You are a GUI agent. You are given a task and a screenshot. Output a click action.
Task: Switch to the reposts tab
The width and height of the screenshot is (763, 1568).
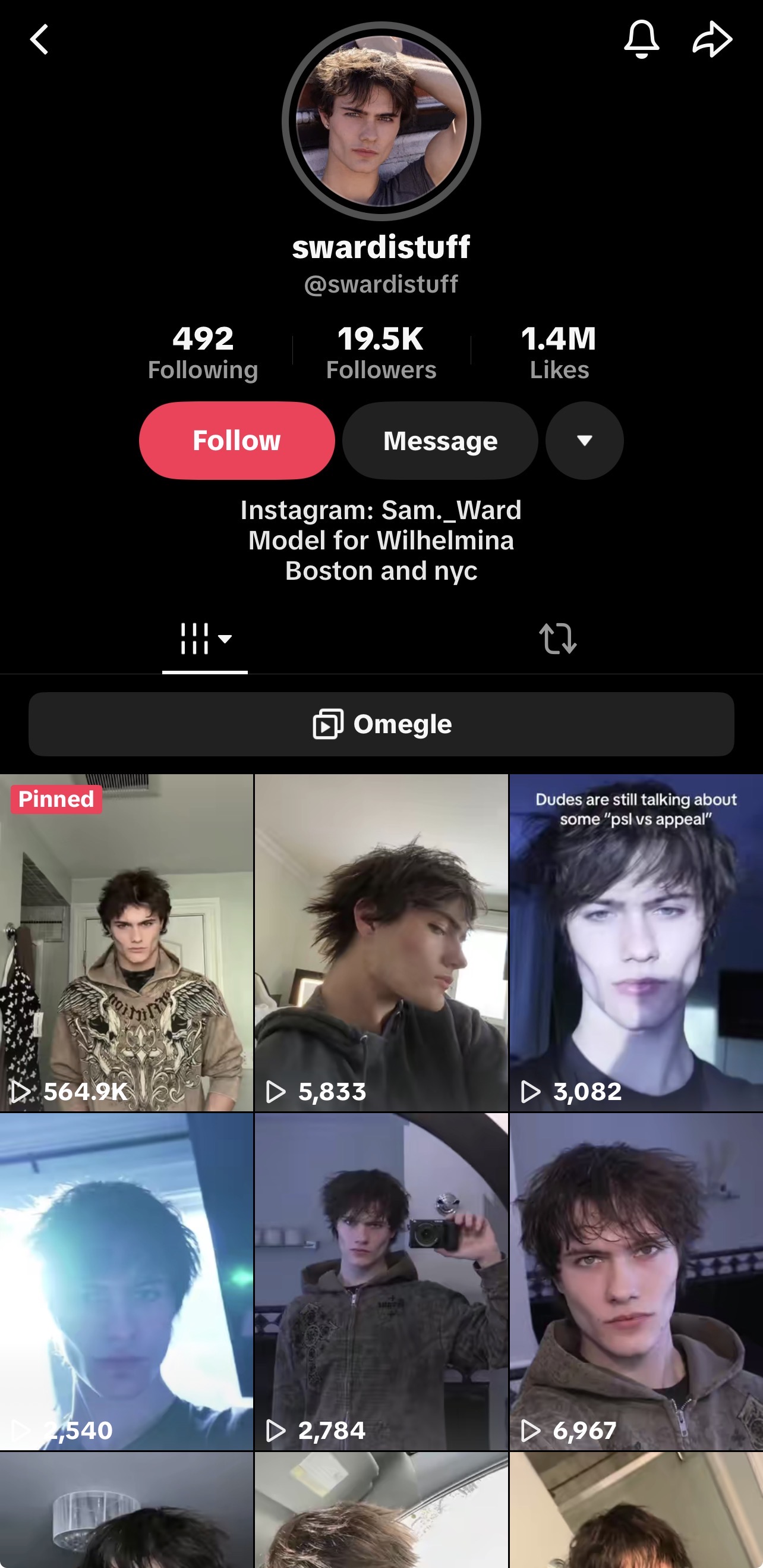click(557, 639)
